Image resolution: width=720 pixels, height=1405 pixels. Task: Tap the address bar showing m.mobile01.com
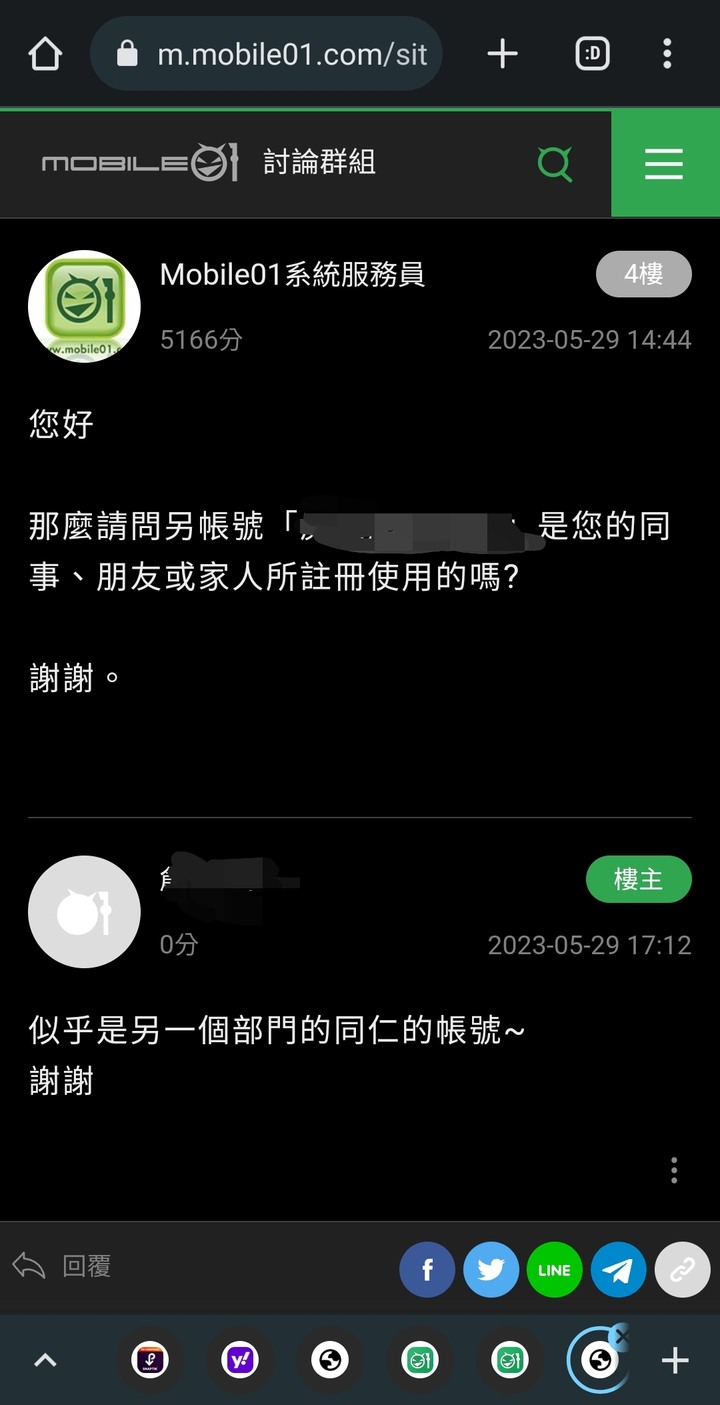pos(266,53)
